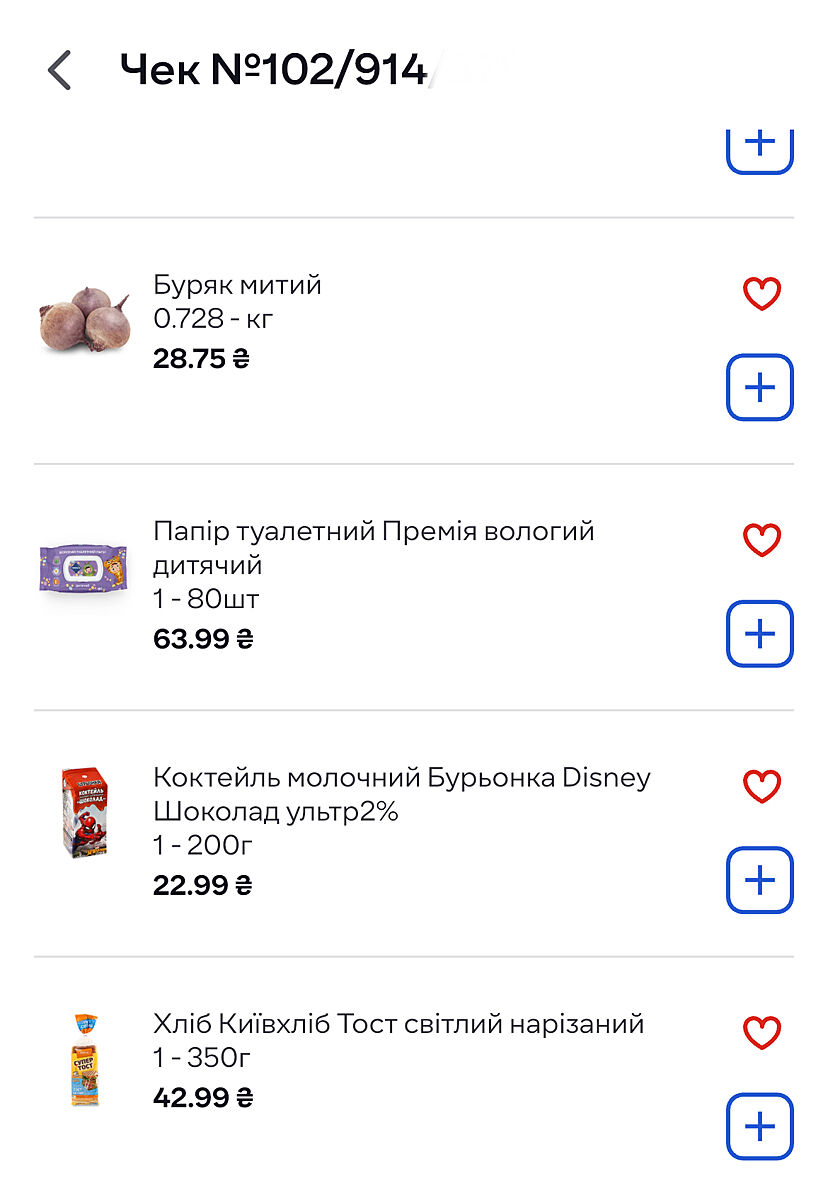Favorite the Папір туалетний Премія item
This screenshot has height=1200, width=828.
[761, 540]
